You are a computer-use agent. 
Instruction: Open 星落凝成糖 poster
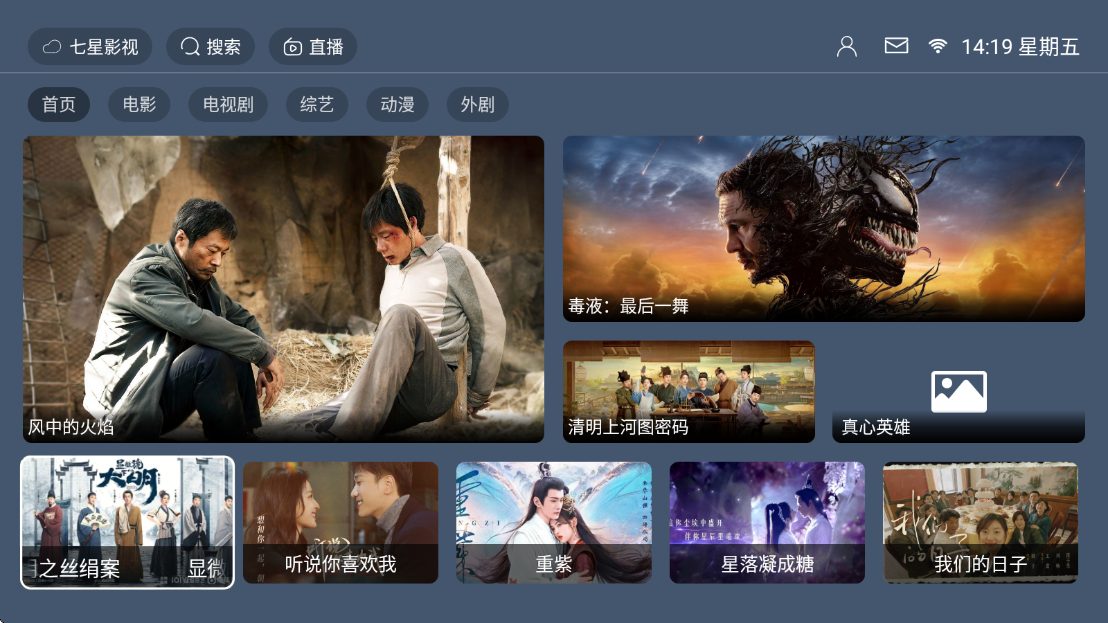click(767, 521)
